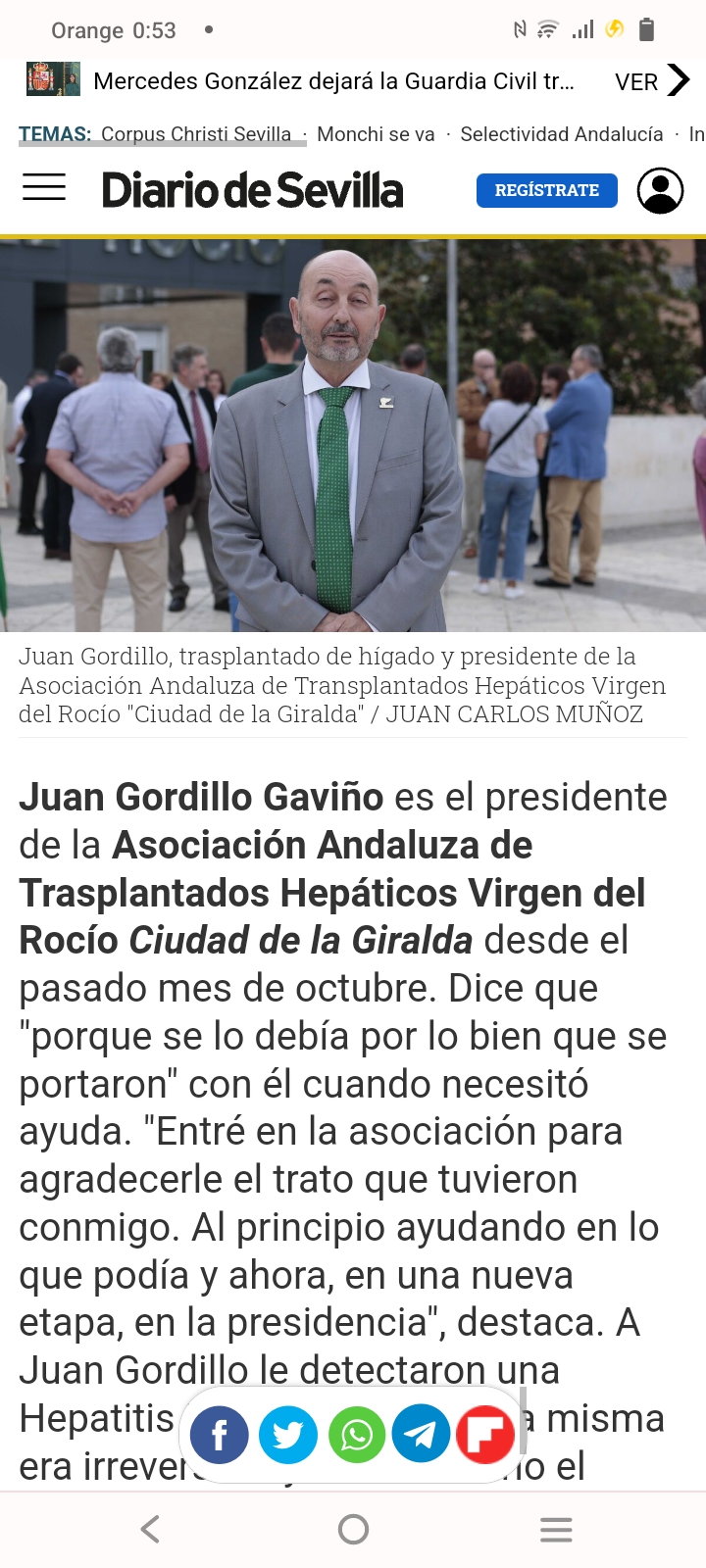This screenshot has width=706, height=1568.
Task: Open the user profile icon
Action: [661, 190]
